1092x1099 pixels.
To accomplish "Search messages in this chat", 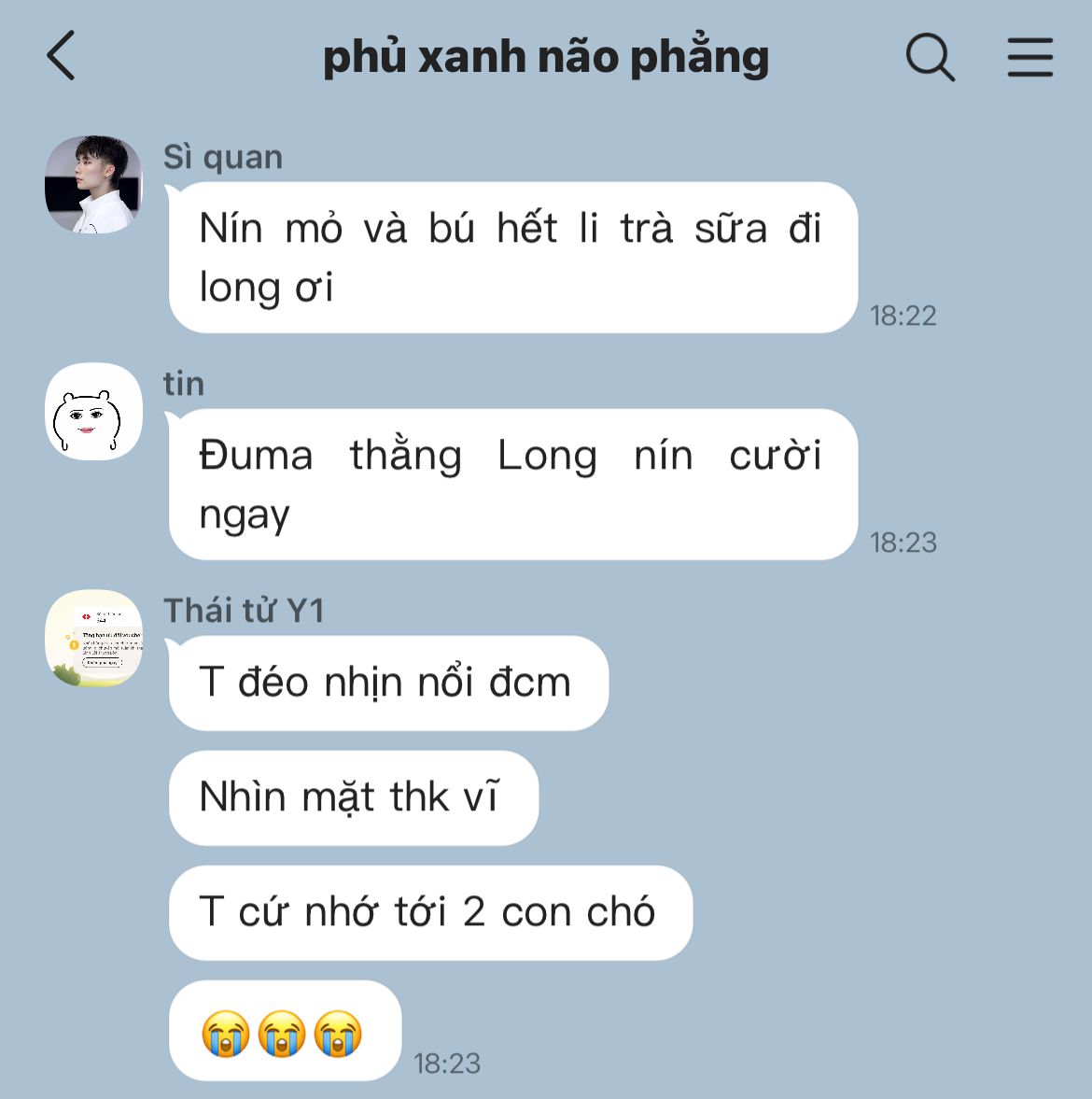I will tap(930, 57).
